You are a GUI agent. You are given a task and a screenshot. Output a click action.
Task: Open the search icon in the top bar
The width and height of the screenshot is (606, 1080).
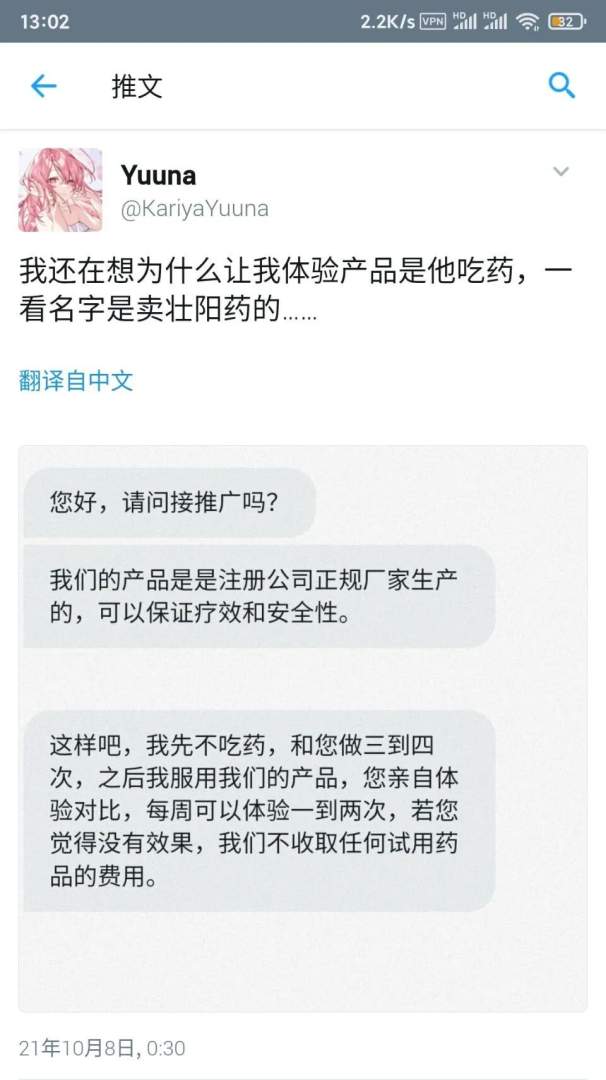(562, 86)
